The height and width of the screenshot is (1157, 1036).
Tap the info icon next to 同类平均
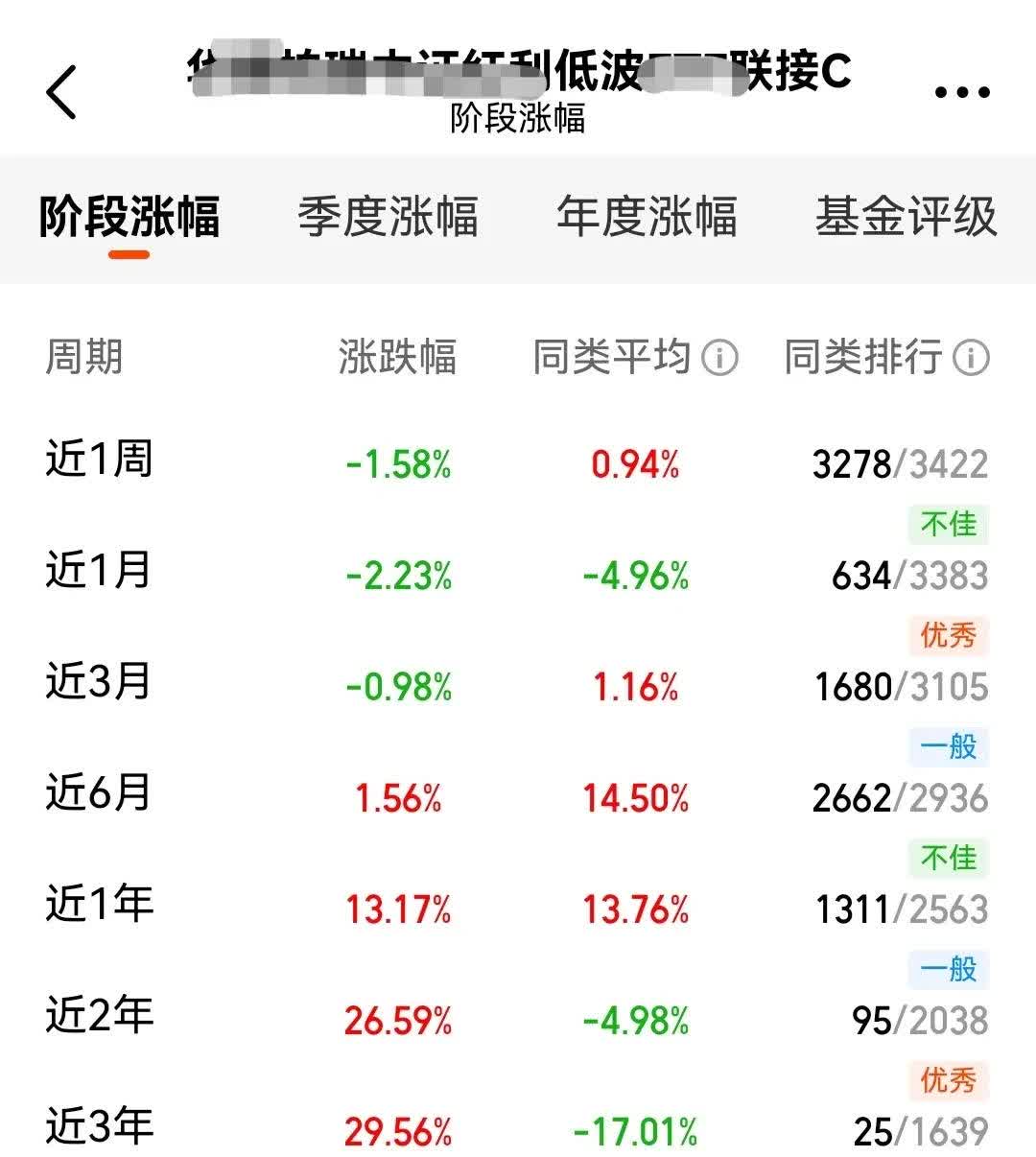[x=718, y=357]
